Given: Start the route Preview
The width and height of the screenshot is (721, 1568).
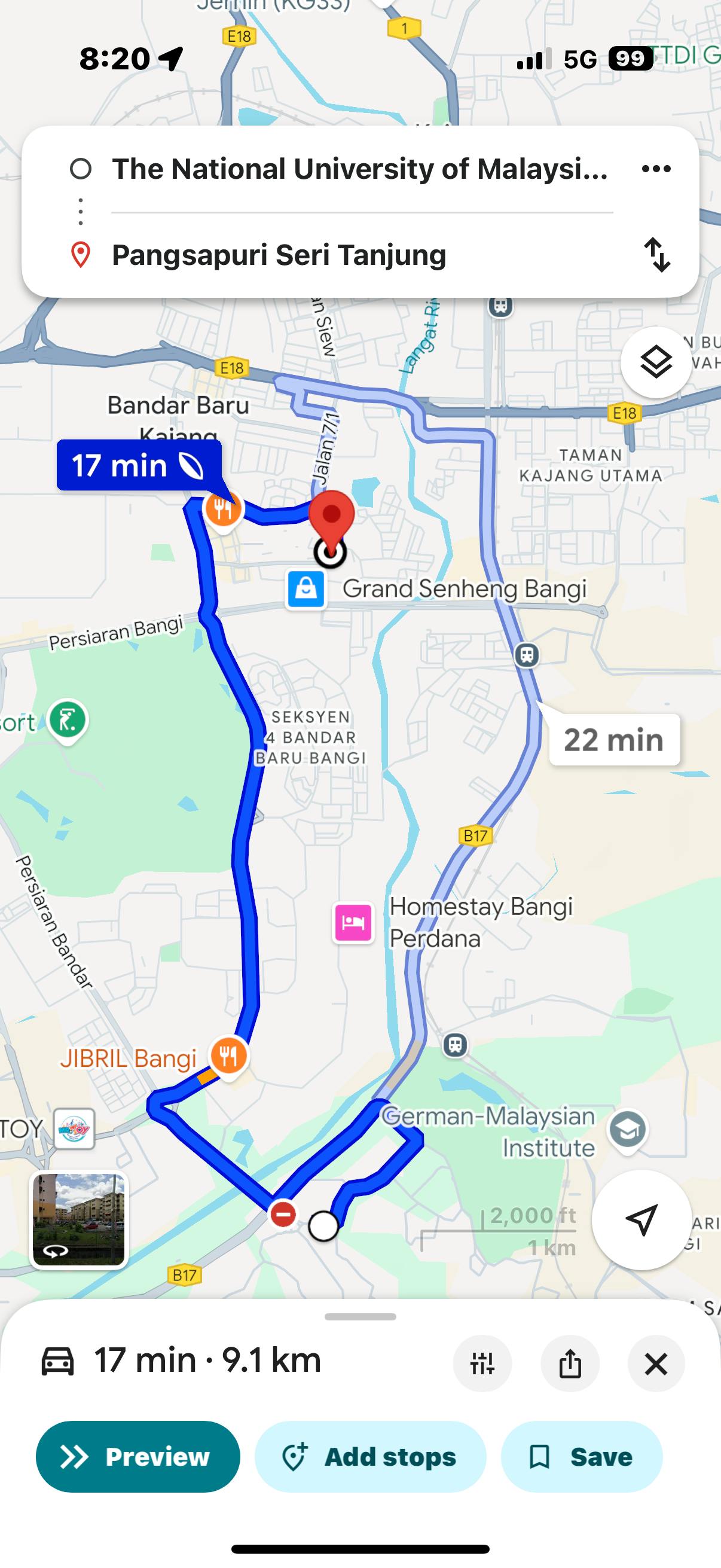Looking at the screenshot, I should point(138,1457).
